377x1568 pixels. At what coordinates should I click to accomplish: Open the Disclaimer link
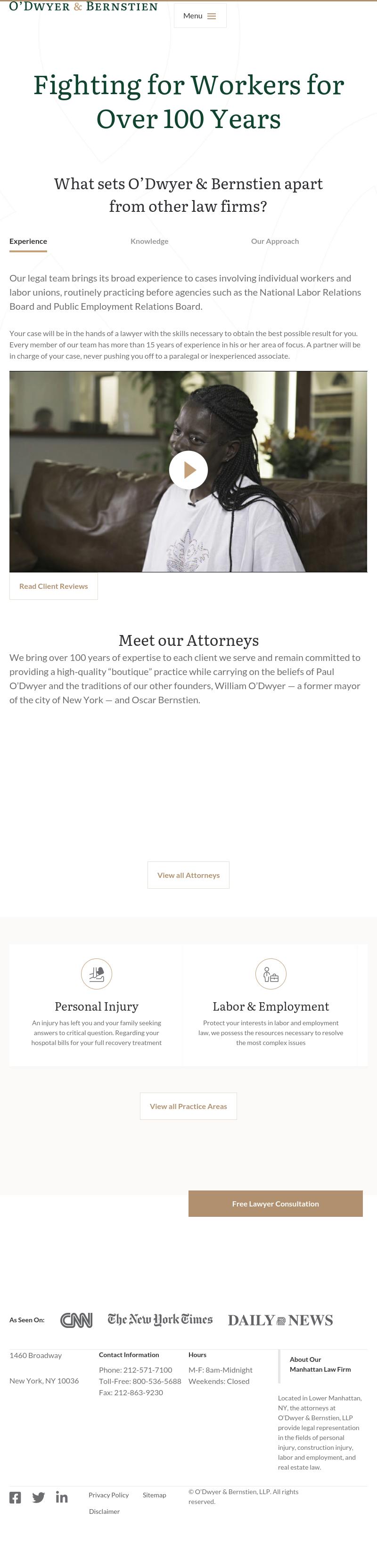click(x=104, y=1512)
